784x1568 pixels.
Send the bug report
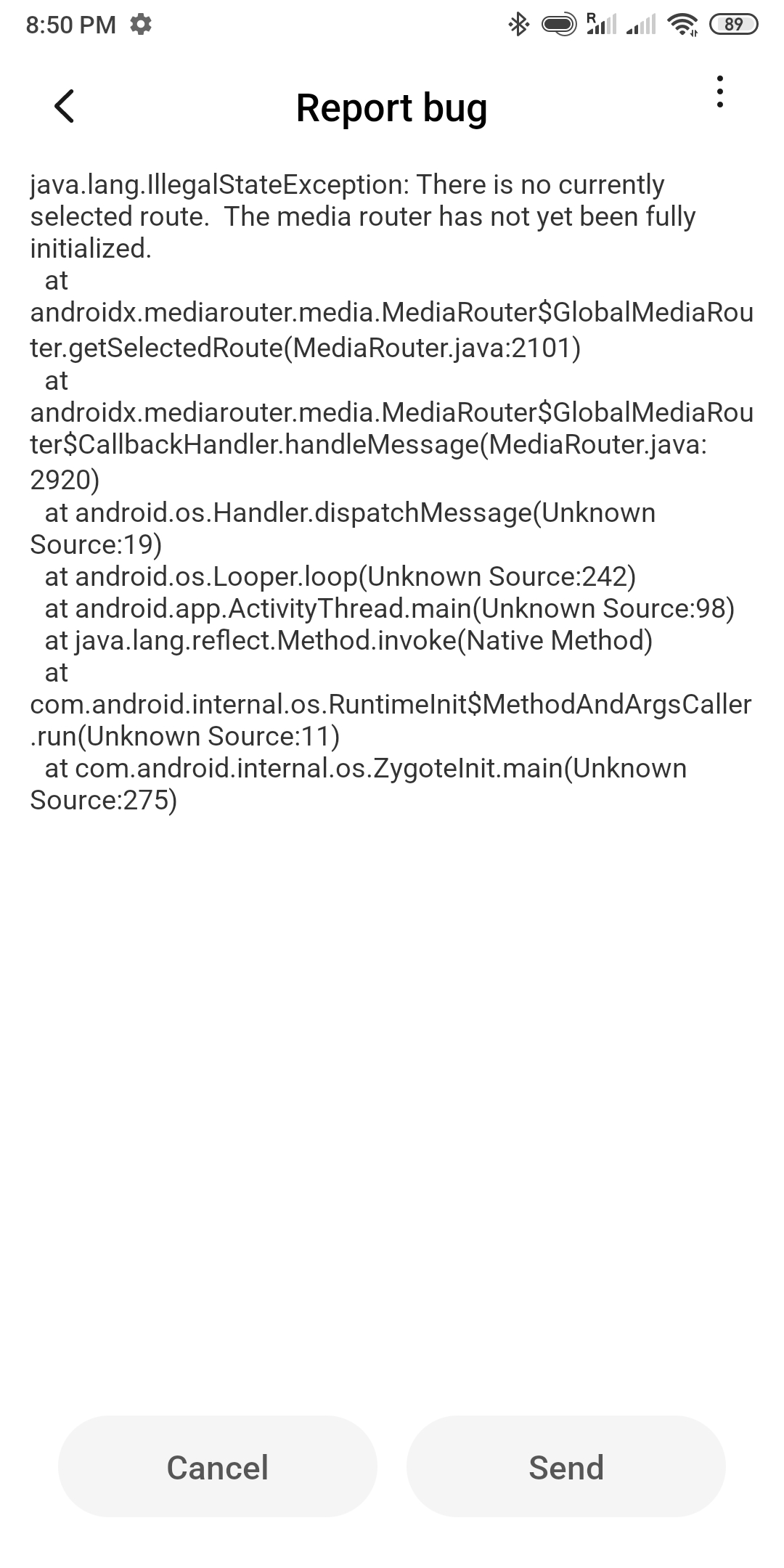coord(566,1467)
